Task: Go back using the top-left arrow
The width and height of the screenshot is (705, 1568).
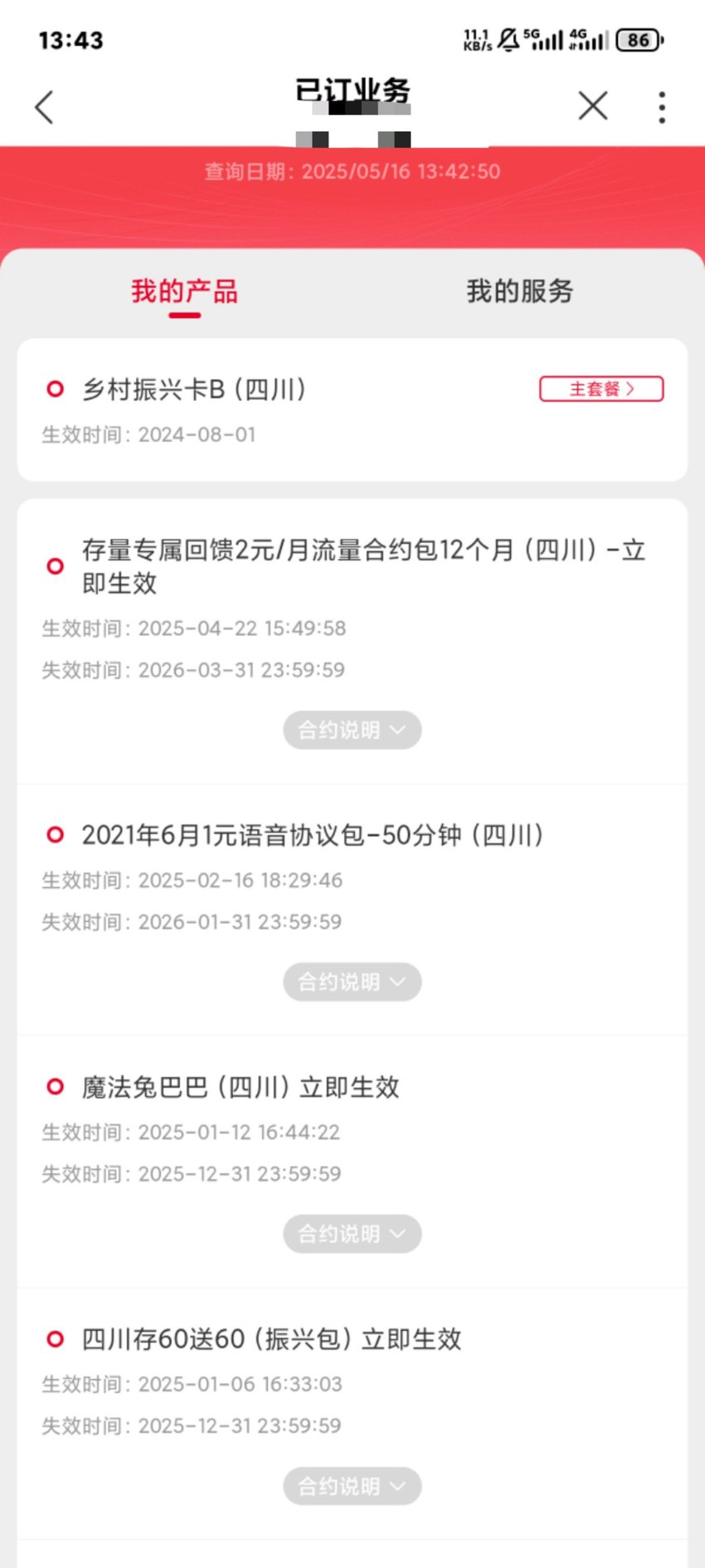Action: (x=45, y=107)
